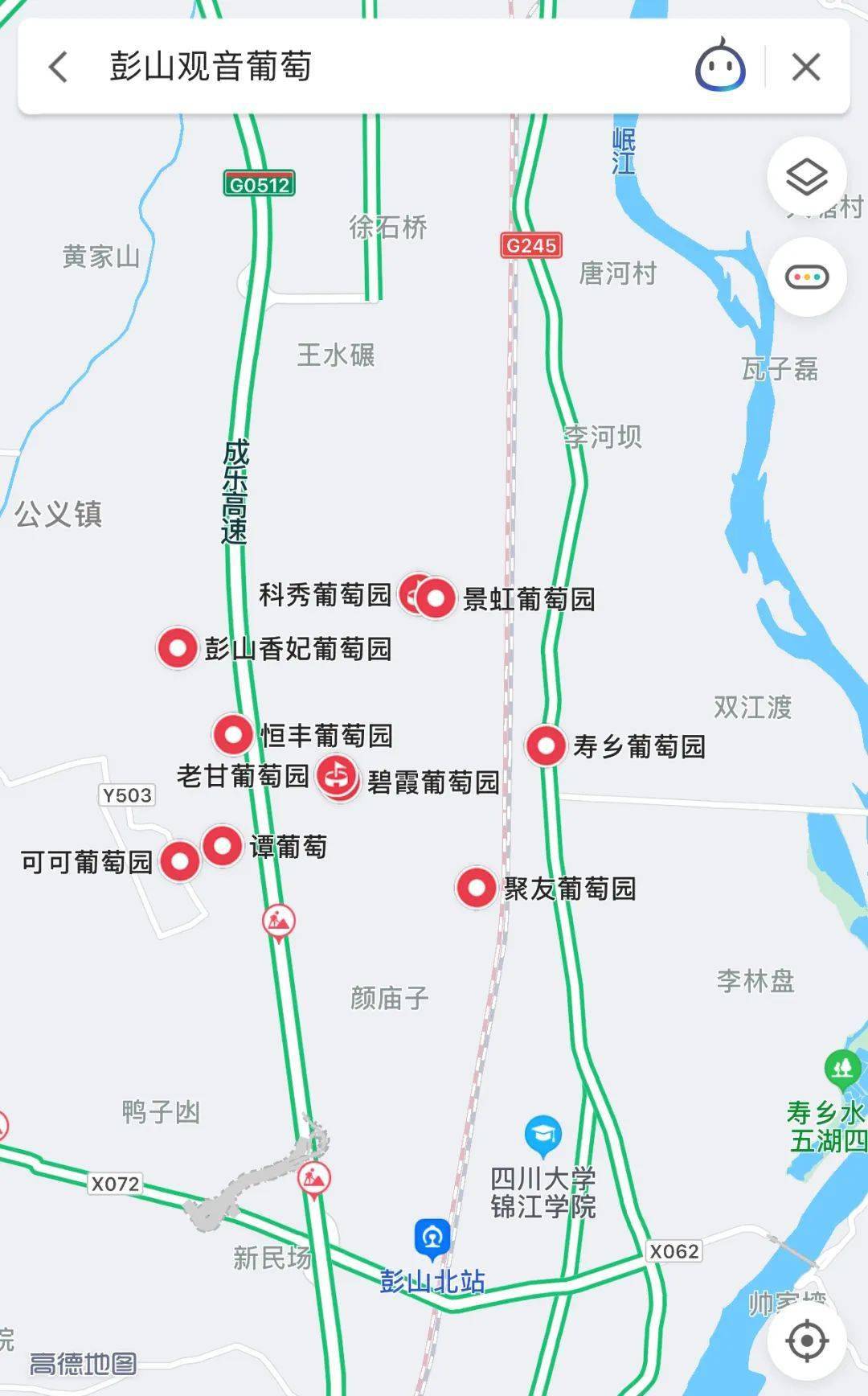
Task: Open the AI assistant robot icon
Action: pyautogui.click(x=720, y=64)
